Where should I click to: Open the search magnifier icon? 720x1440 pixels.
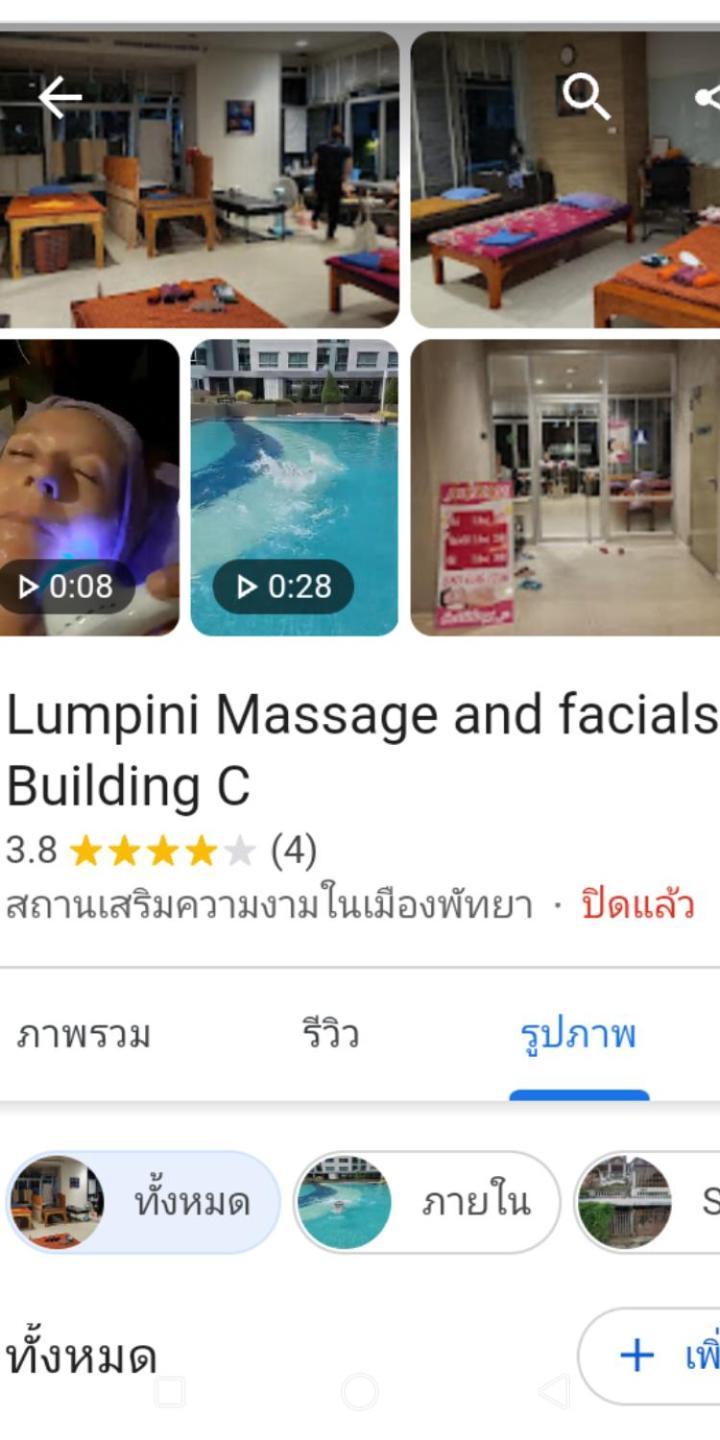[586, 97]
